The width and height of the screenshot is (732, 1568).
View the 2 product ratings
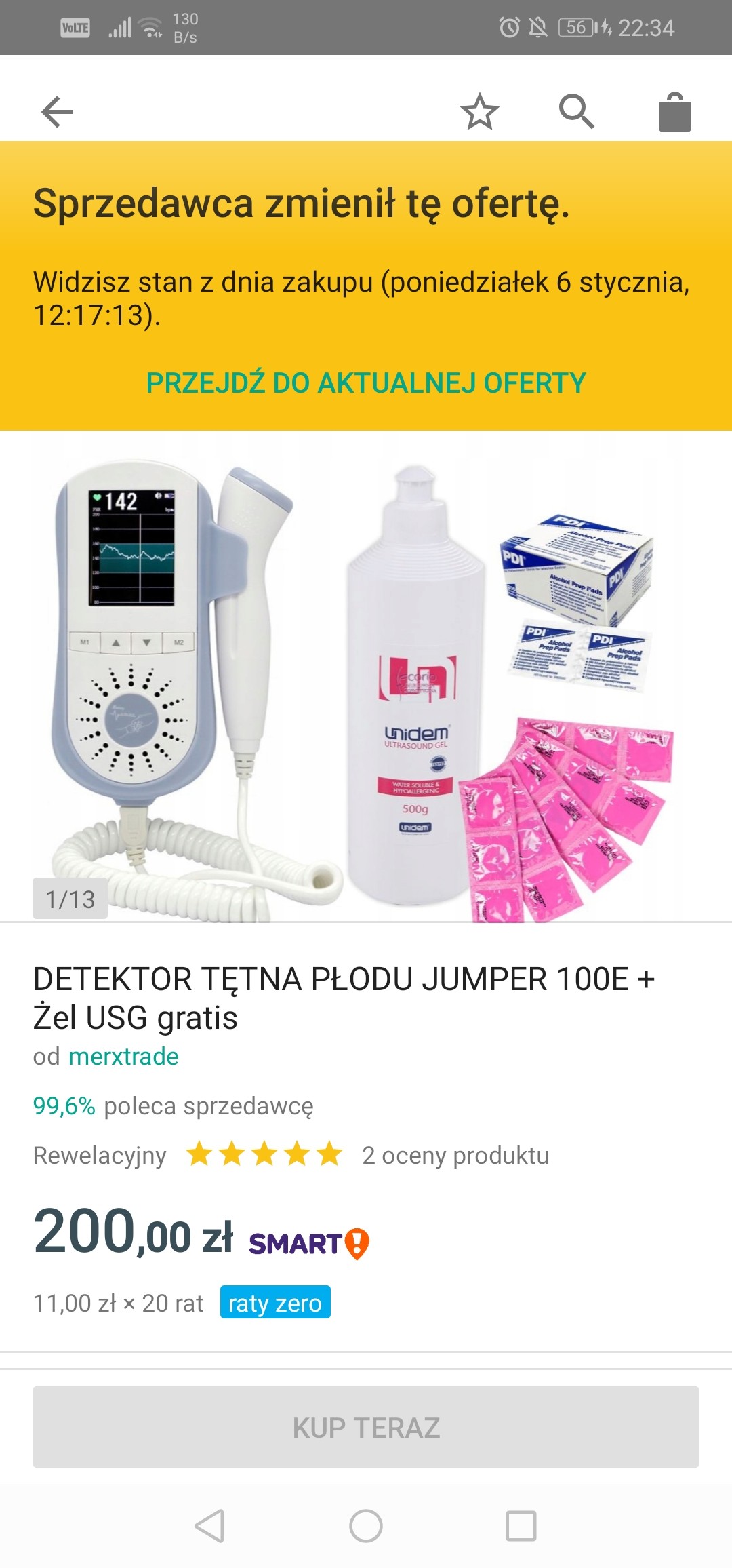[455, 1156]
